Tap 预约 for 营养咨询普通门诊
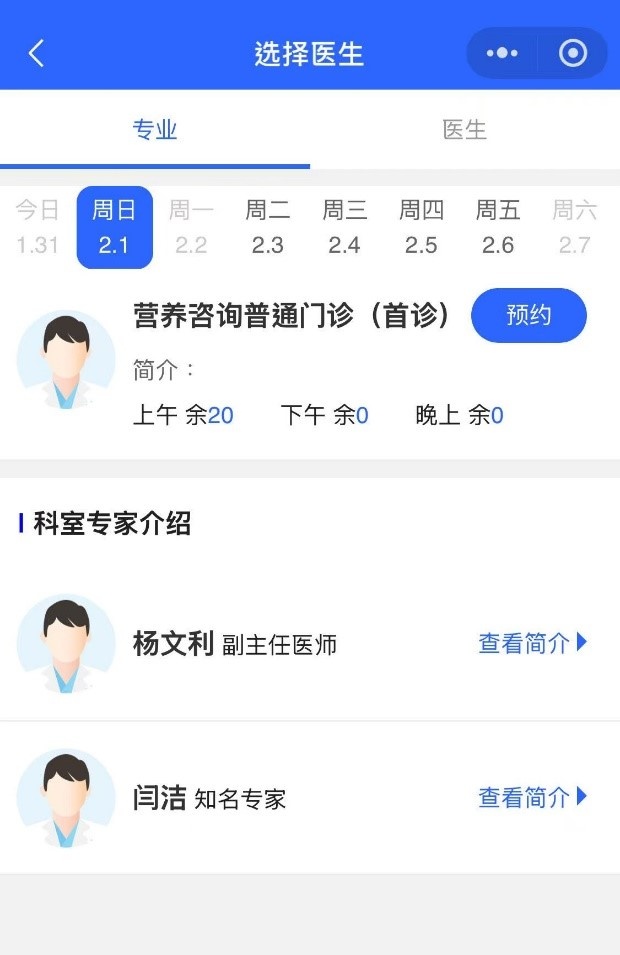The height and width of the screenshot is (955, 620). [528, 316]
